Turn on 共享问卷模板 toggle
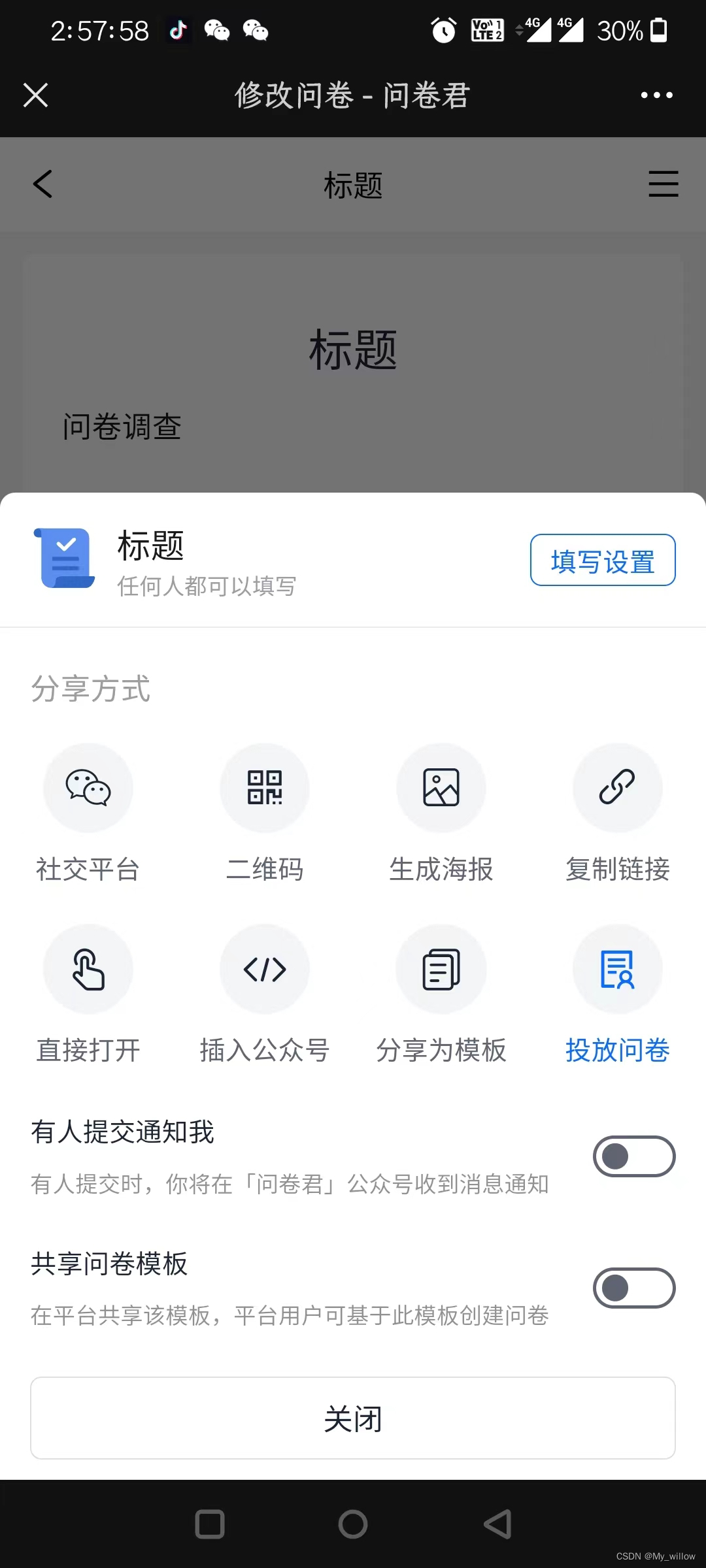The image size is (706, 1568). click(633, 1288)
